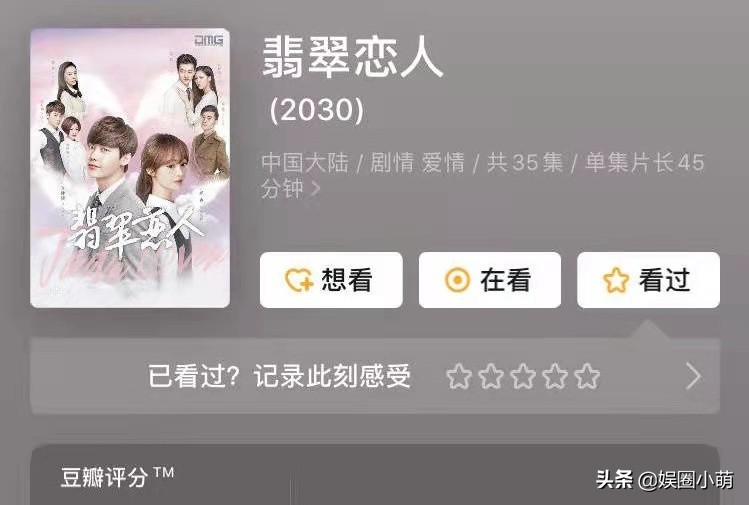This screenshot has width=749, height=505.
Task: Open the 记录此刻感受 review arrow
Action: click(x=693, y=376)
